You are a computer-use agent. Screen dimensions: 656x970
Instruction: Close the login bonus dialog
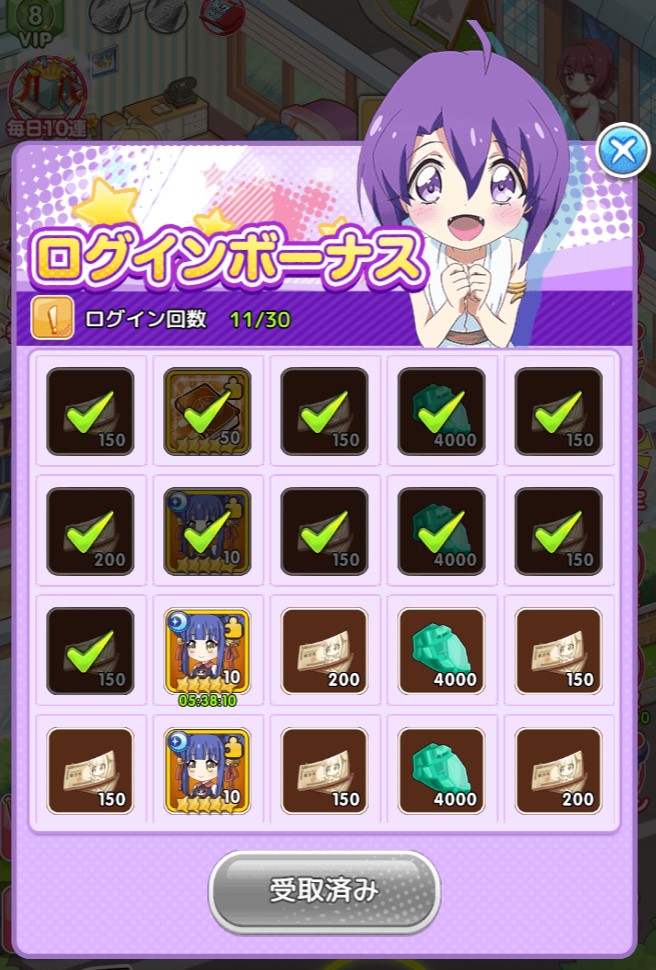(622, 152)
